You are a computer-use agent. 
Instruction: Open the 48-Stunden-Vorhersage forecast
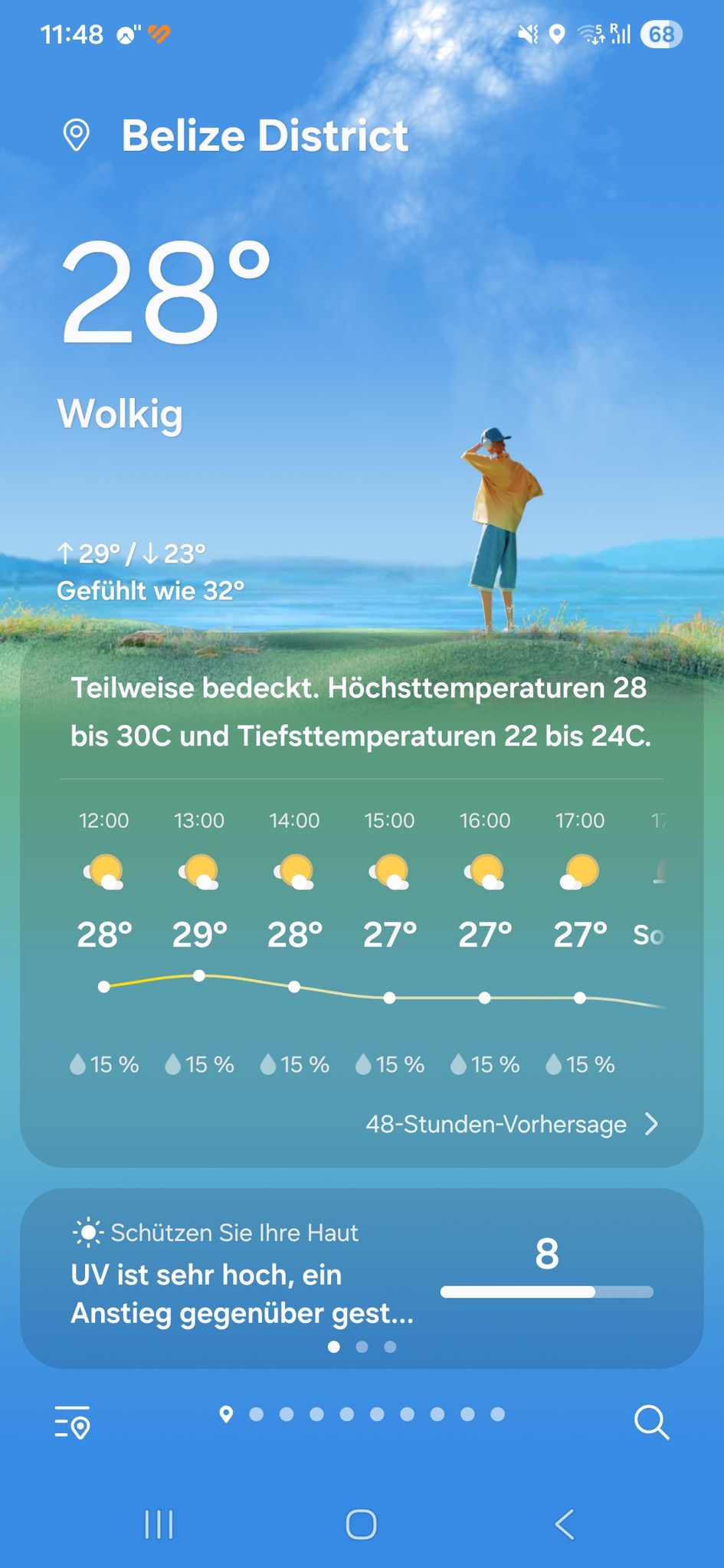[512, 1124]
